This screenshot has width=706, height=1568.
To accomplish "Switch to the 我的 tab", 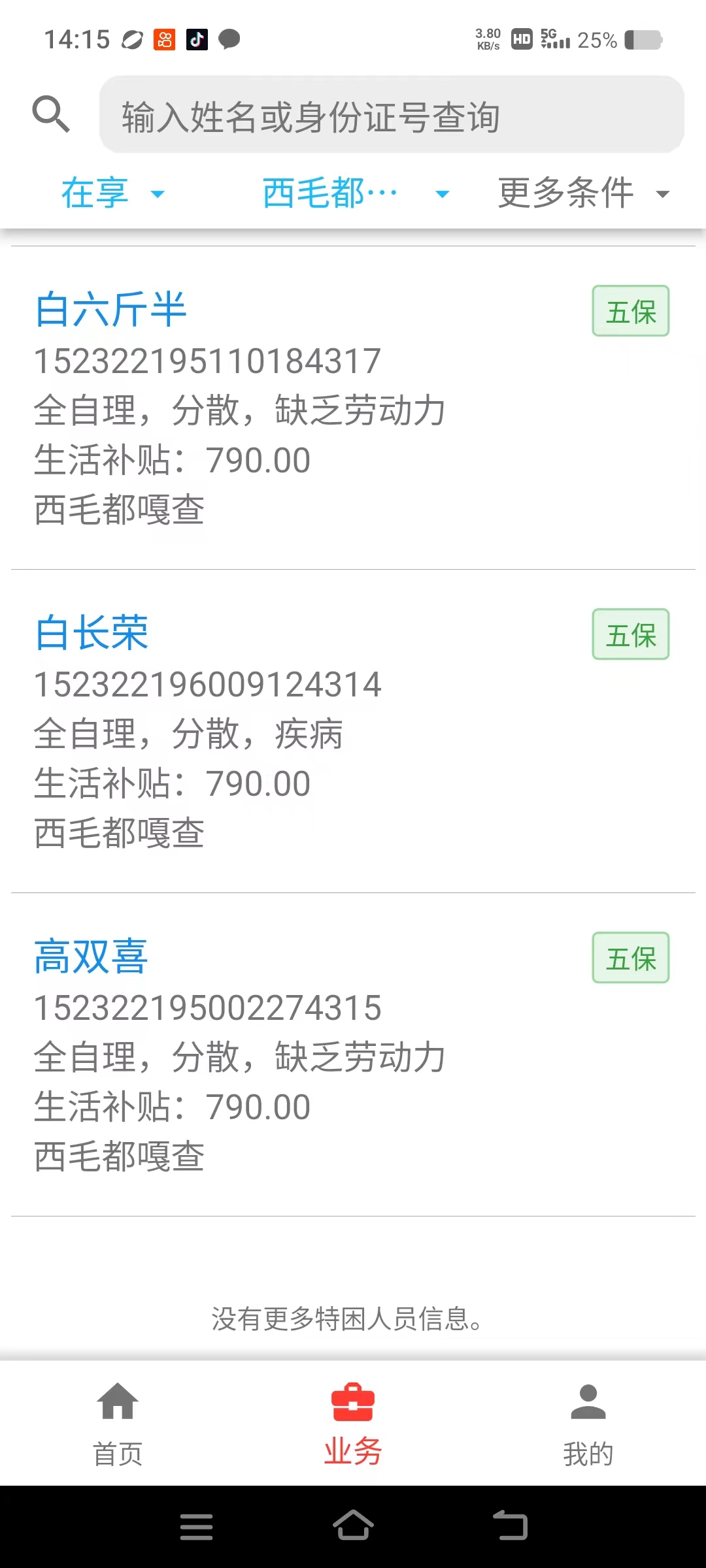I will [x=588, y=1424].
